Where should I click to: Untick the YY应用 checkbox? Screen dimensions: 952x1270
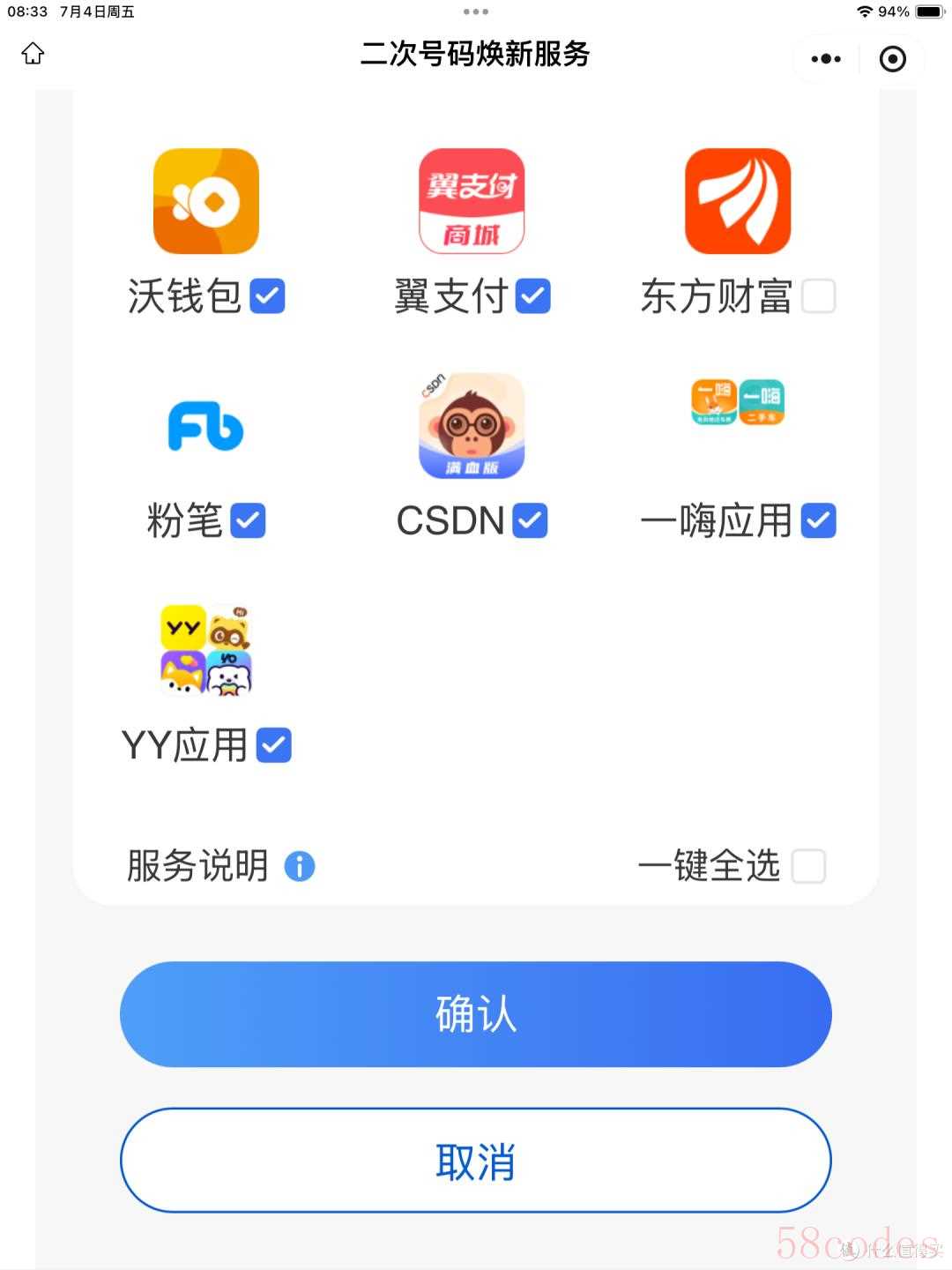pos(273,745)
